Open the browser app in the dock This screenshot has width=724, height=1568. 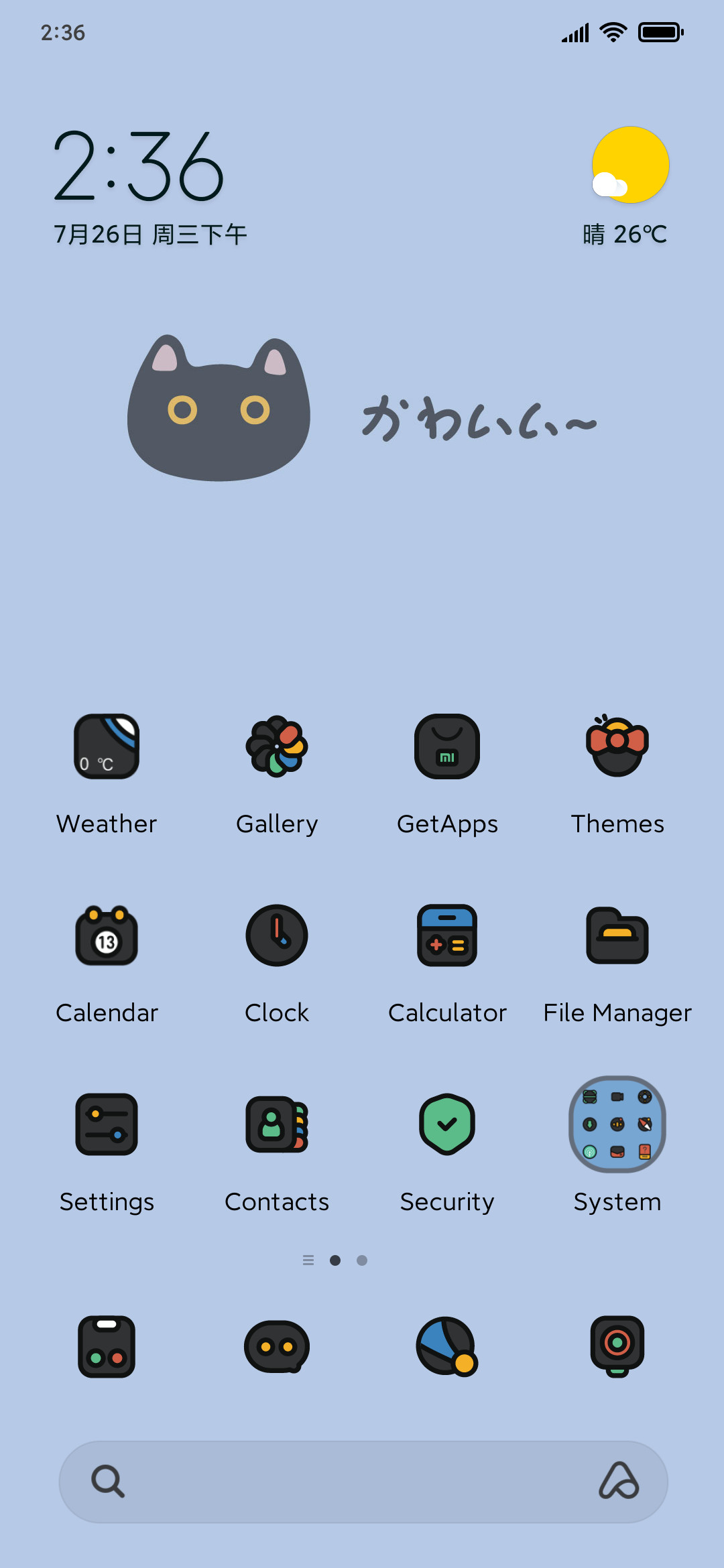[447, 1347]
